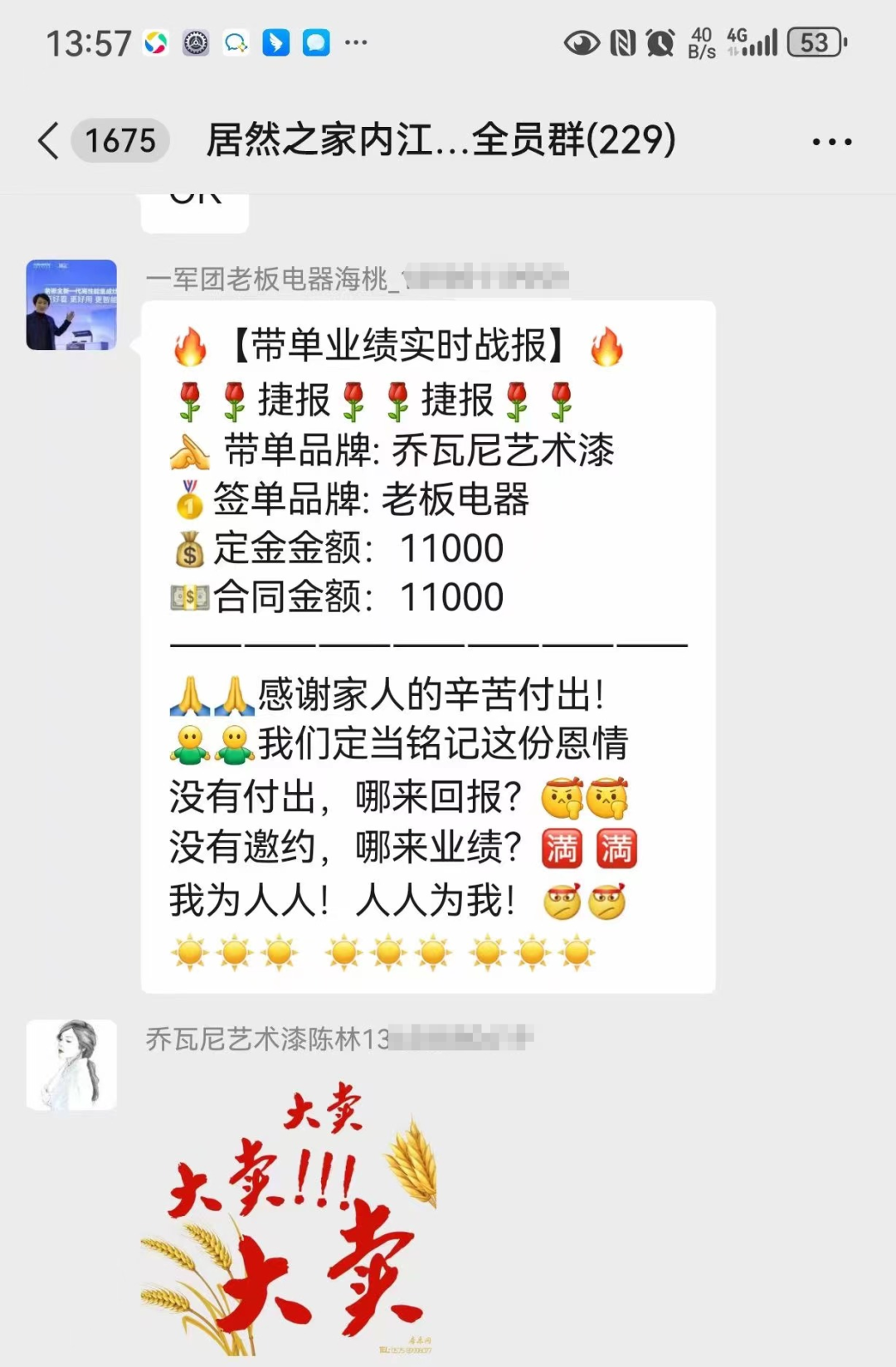View profile of 一军团老板电器海桃 avatar

(71, 304)
